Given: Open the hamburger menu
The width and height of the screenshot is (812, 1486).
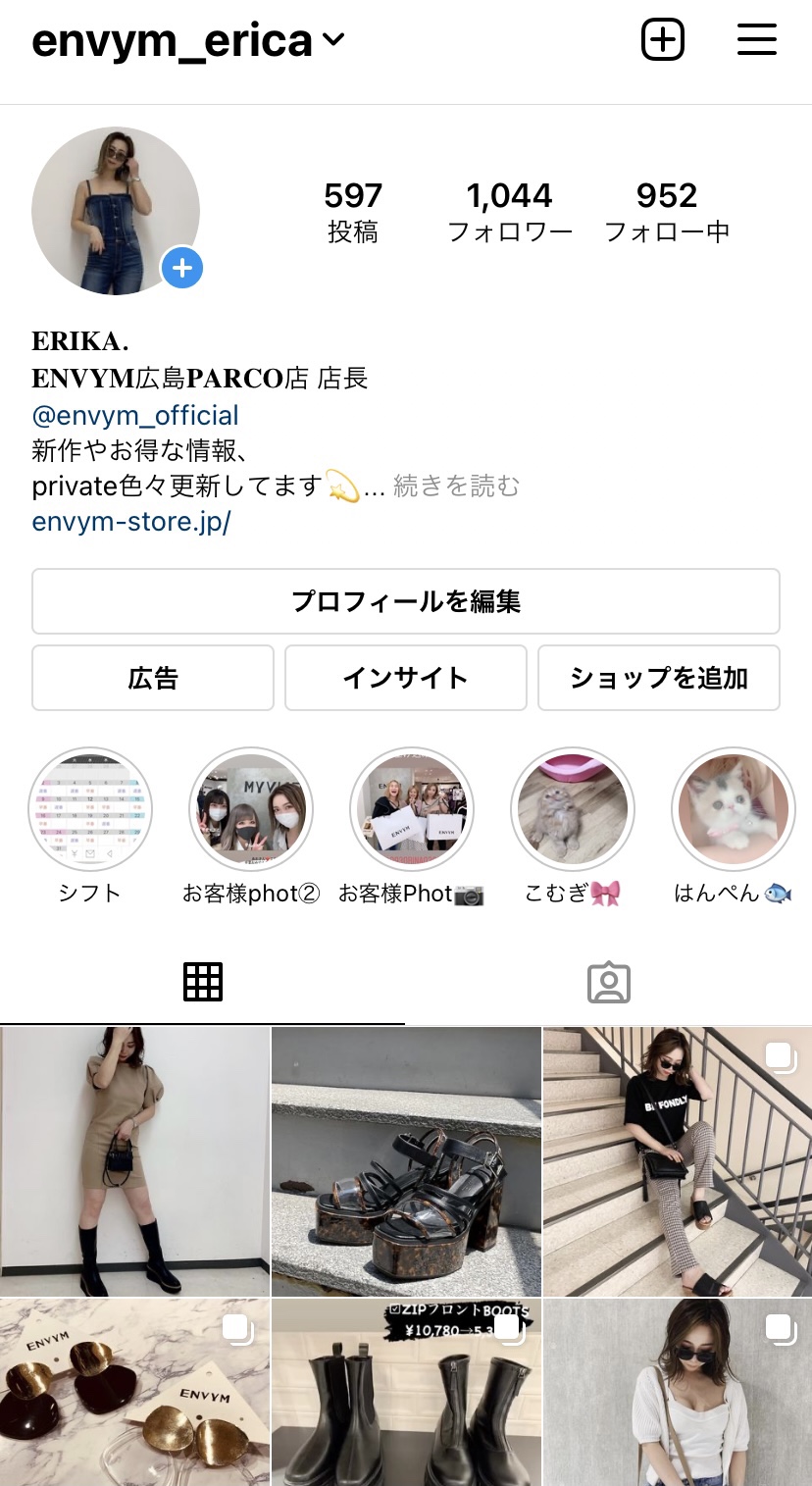Looking at the screenshot, I should point(756,40).
